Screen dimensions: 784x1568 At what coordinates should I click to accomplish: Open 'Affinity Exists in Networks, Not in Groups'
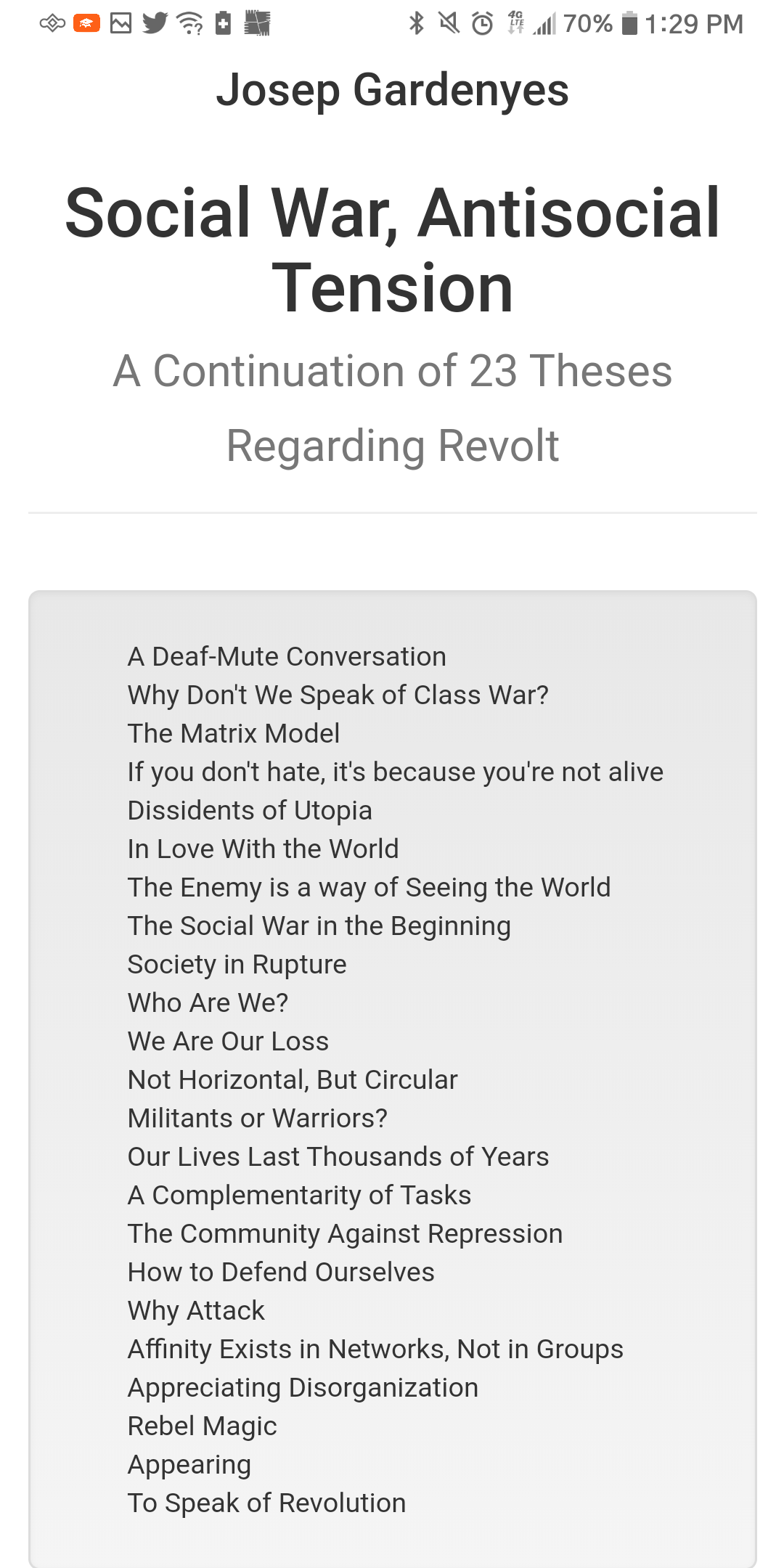tap(375, 1349)
